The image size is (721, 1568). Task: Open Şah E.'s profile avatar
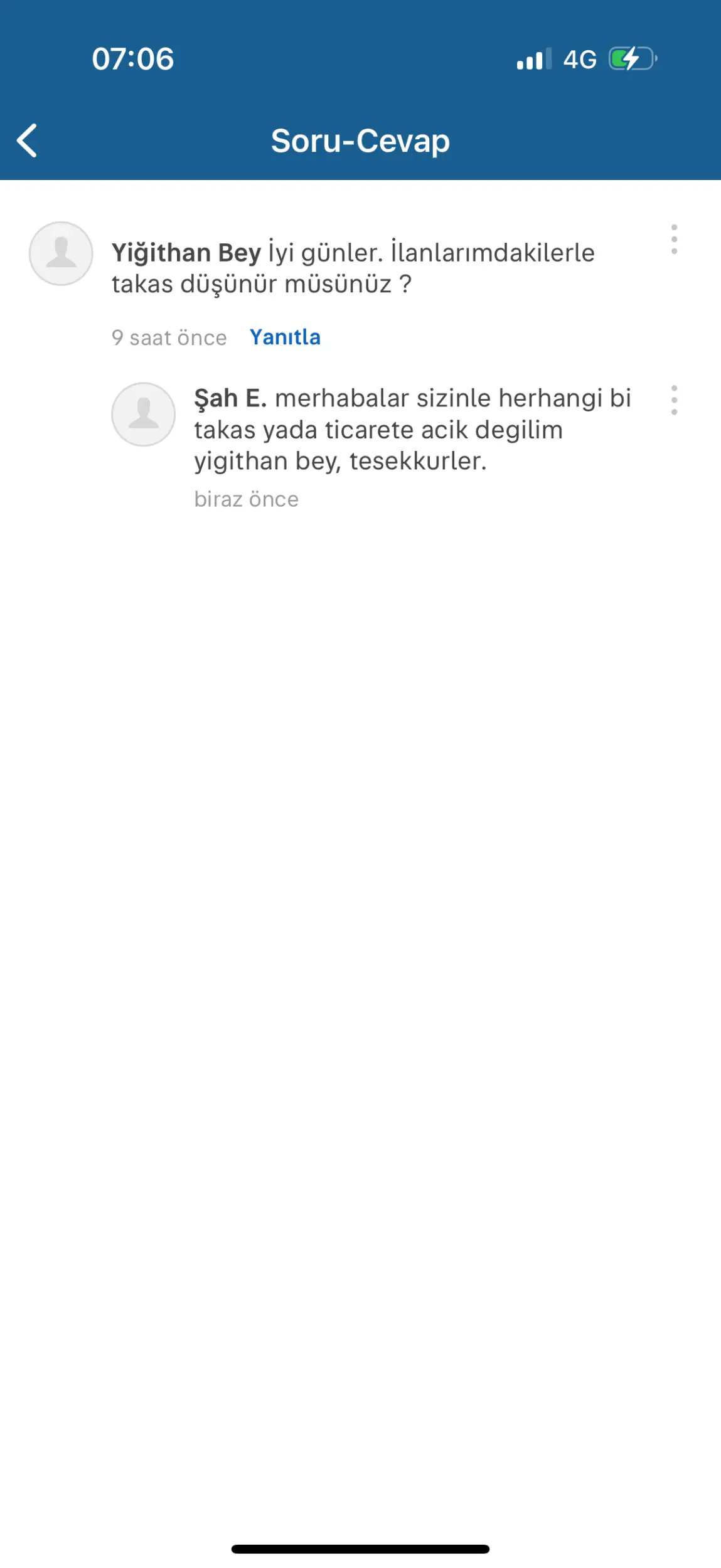pos(144,415)
